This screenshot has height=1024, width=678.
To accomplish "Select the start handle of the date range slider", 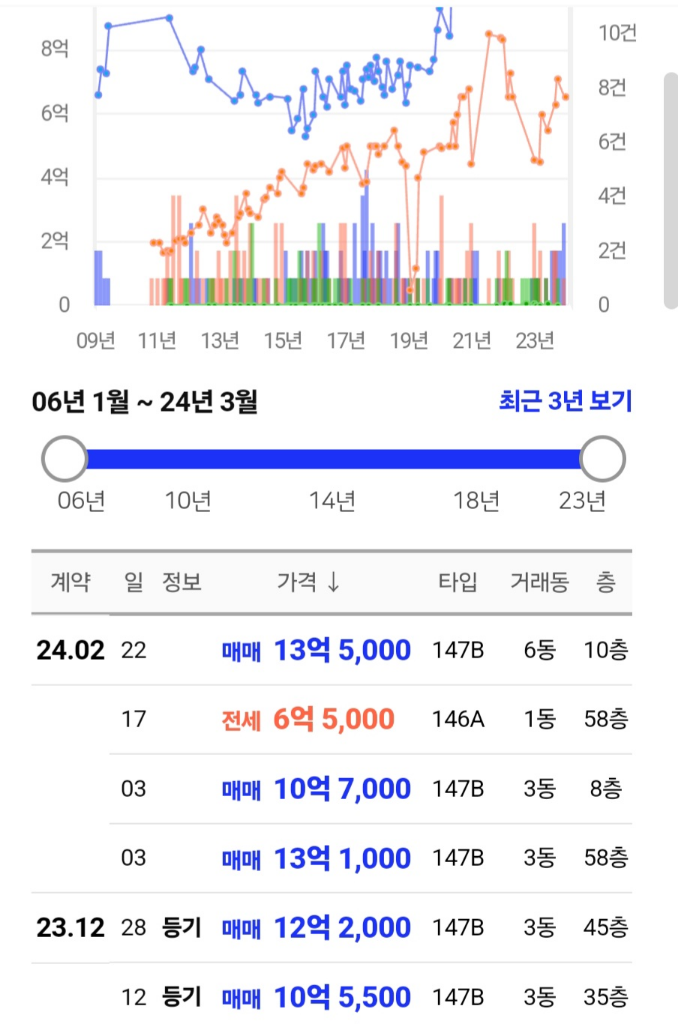I will [65, 459].
